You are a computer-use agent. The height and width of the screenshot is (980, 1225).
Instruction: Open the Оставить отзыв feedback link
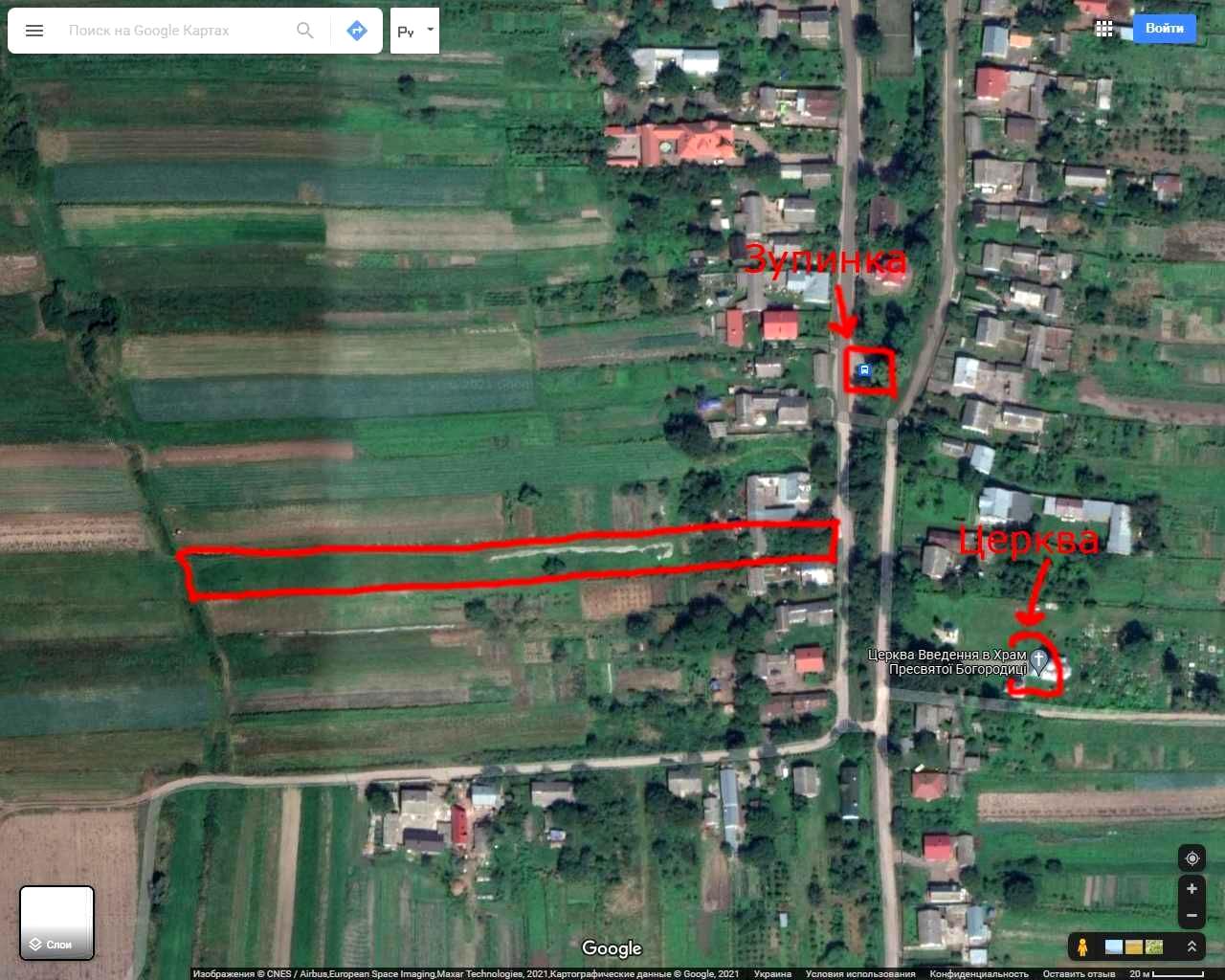[x=1079, y=973]
